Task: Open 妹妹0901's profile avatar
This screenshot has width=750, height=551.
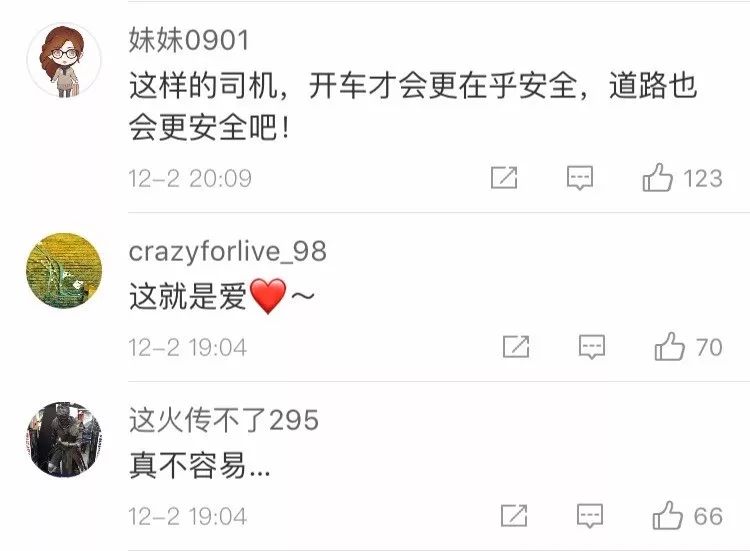Action: tap(64, 60)
